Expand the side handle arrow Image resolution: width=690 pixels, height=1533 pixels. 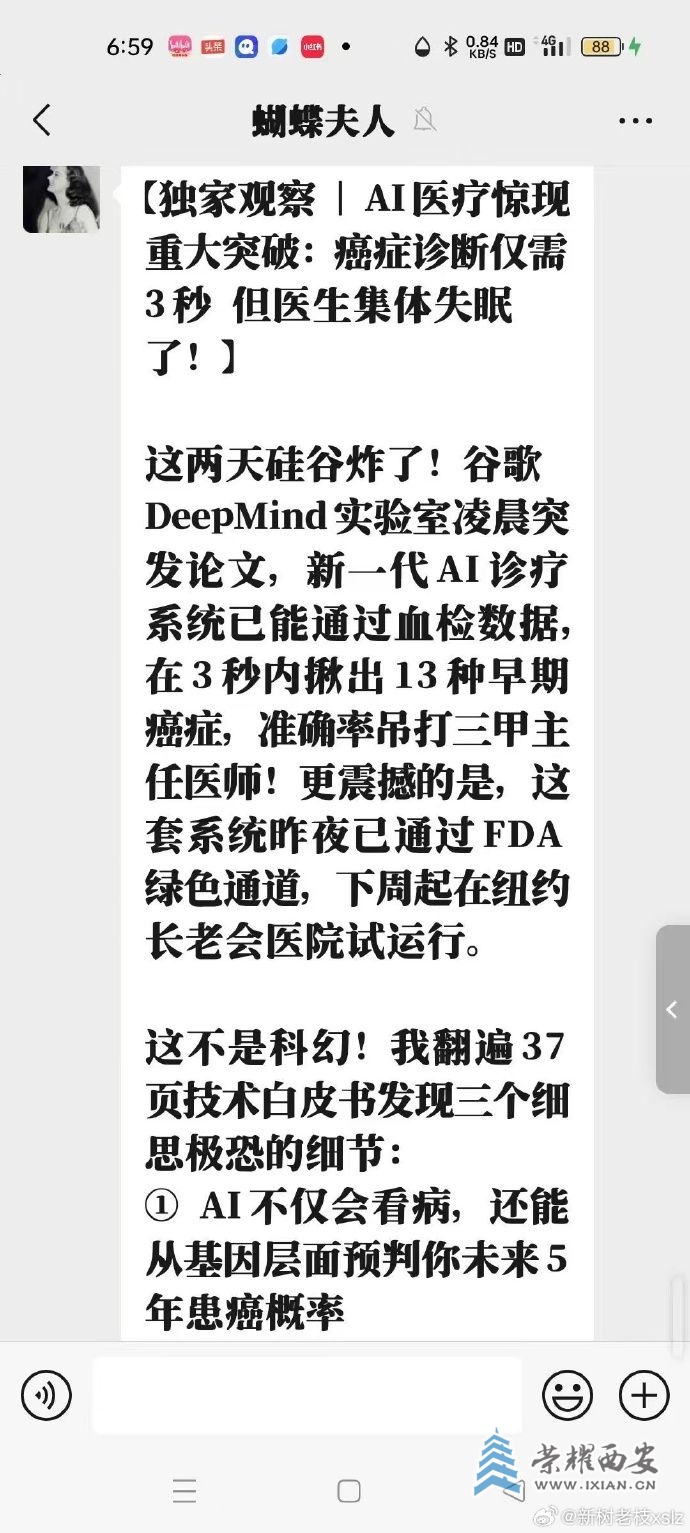click(672, 1009)
